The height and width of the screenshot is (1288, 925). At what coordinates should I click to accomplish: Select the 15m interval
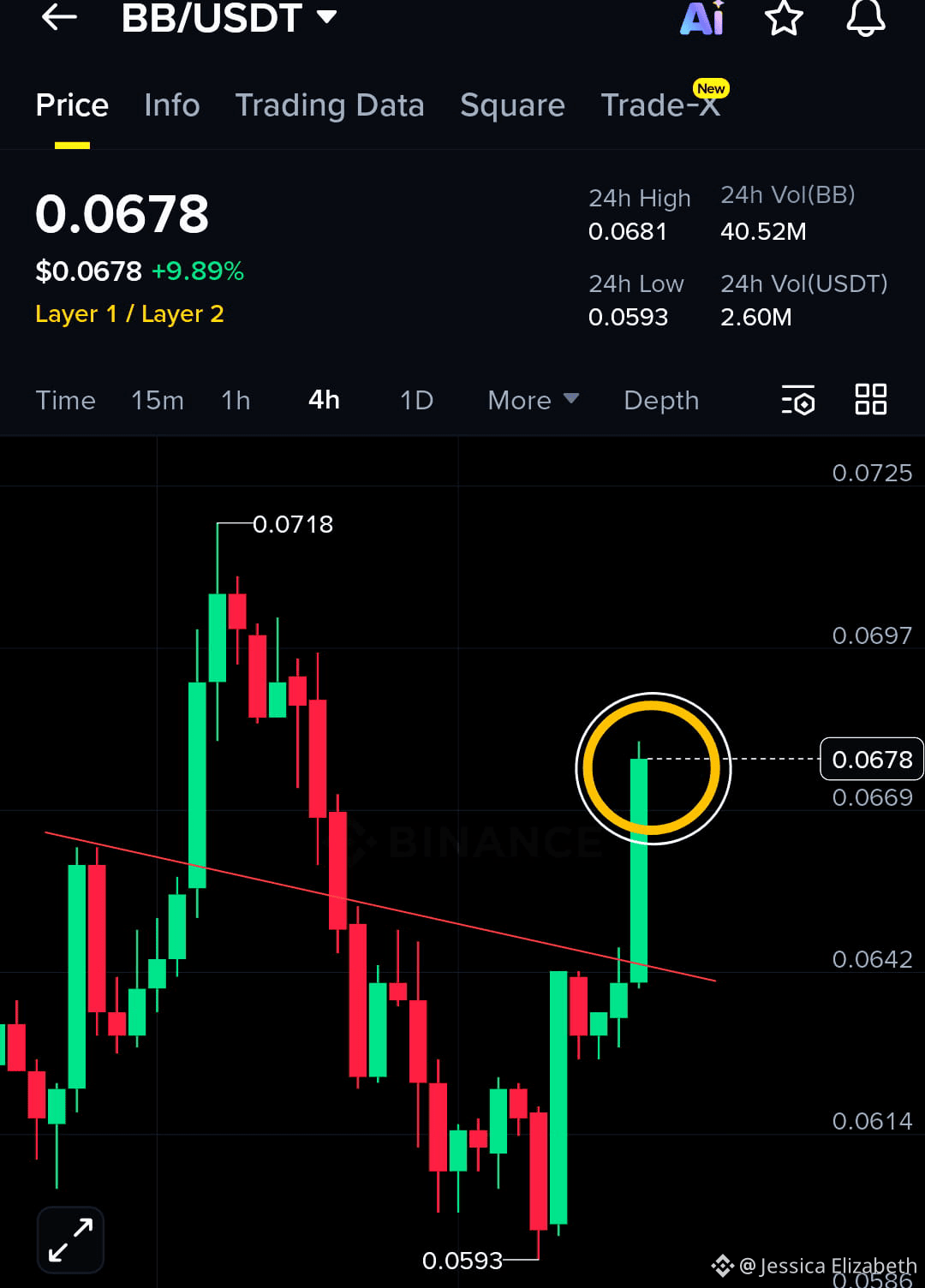click(158, 400)
